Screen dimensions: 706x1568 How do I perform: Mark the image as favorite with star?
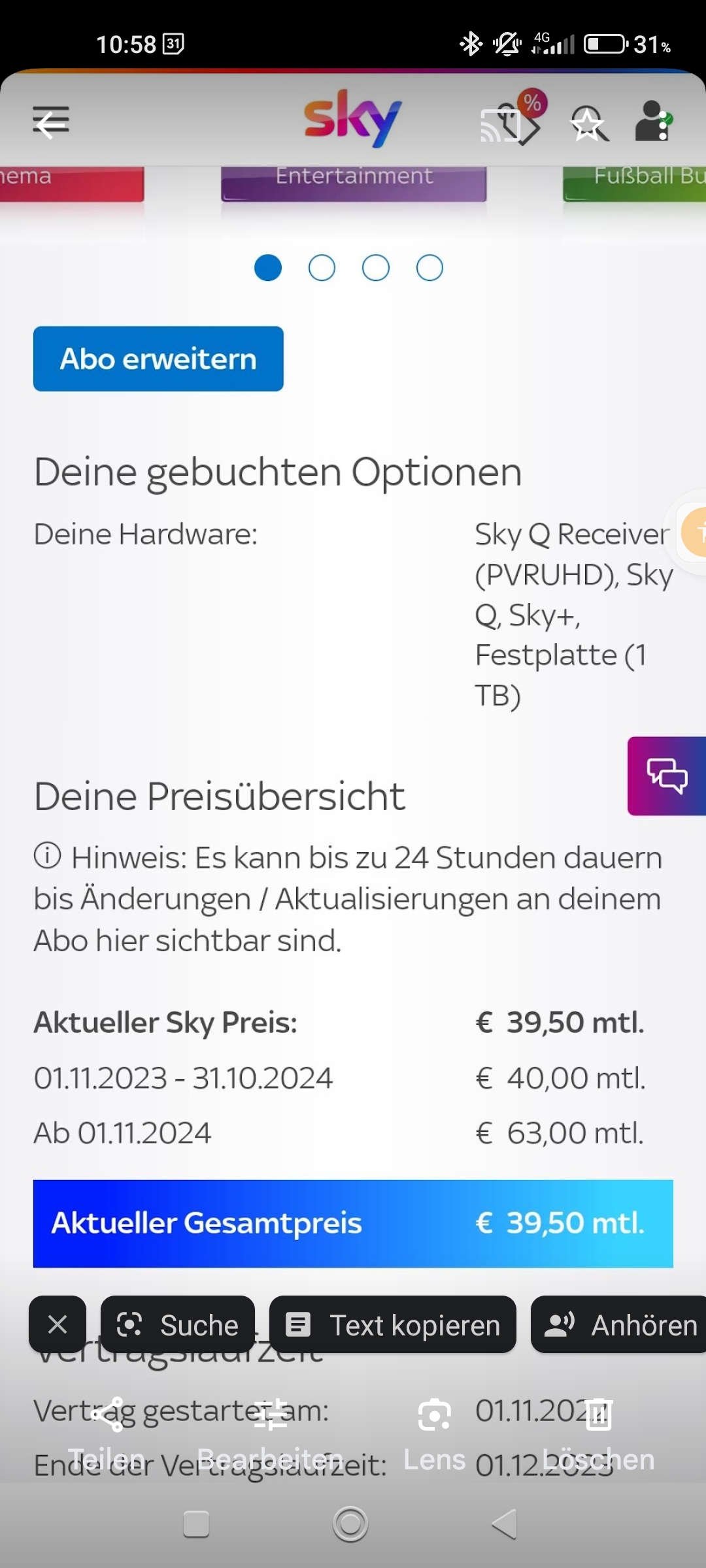pos(588,124)
